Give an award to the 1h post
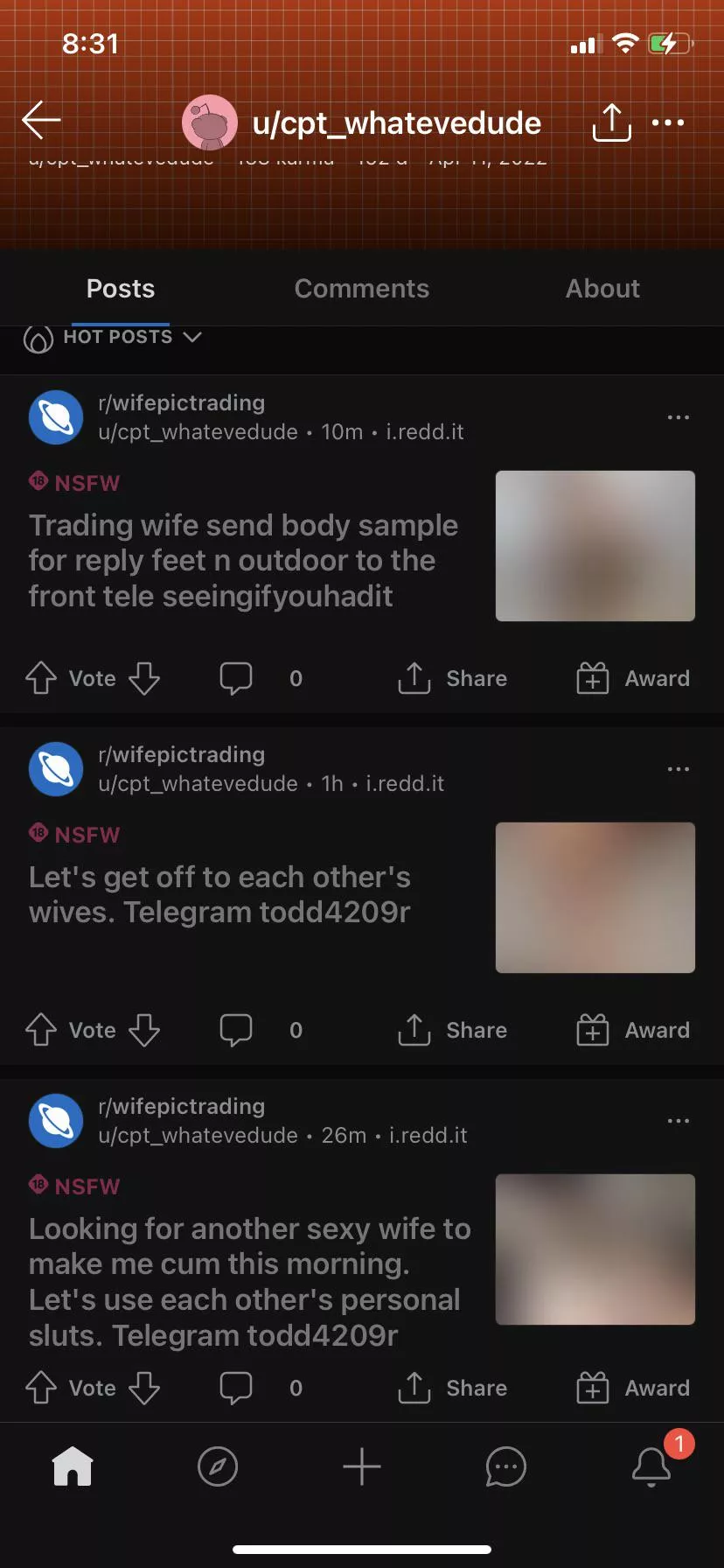Viewport: 724px width, 1568px height. click(x=633, y=1030)
